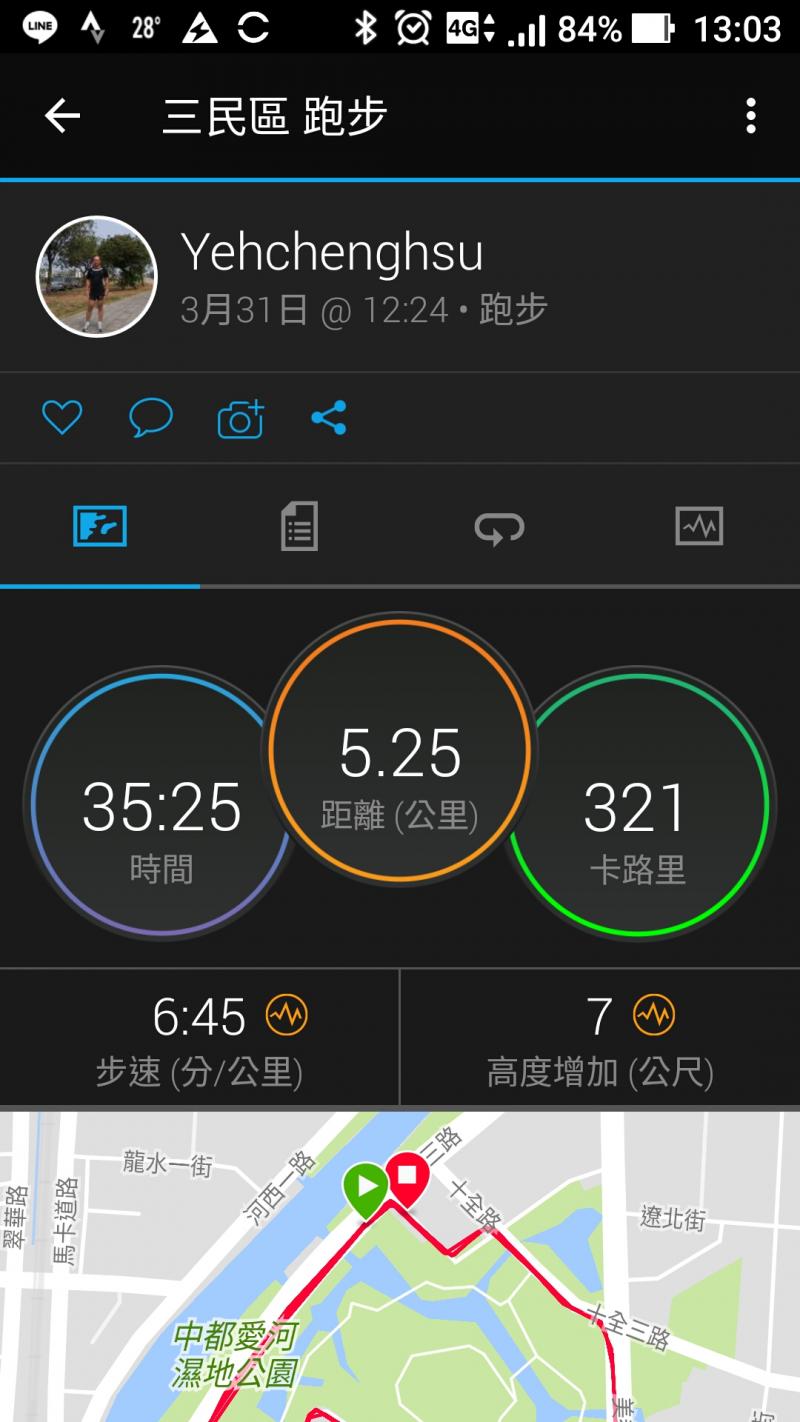Image resolution: width=800 pixels, height=1422 pixels.
Task: Share this running activity
Action: pyautogui.click(x=329, y=417)
